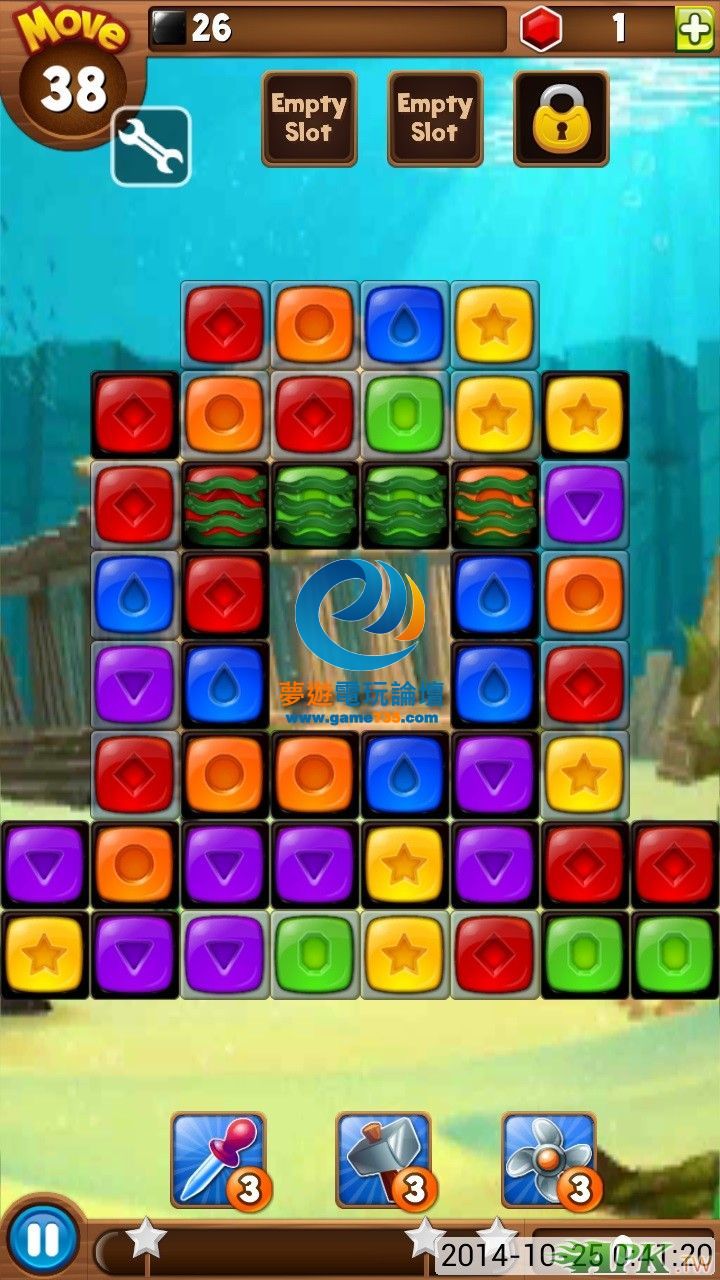
Task: Open the wrench settings tool
Action: (x=151, y=146)
